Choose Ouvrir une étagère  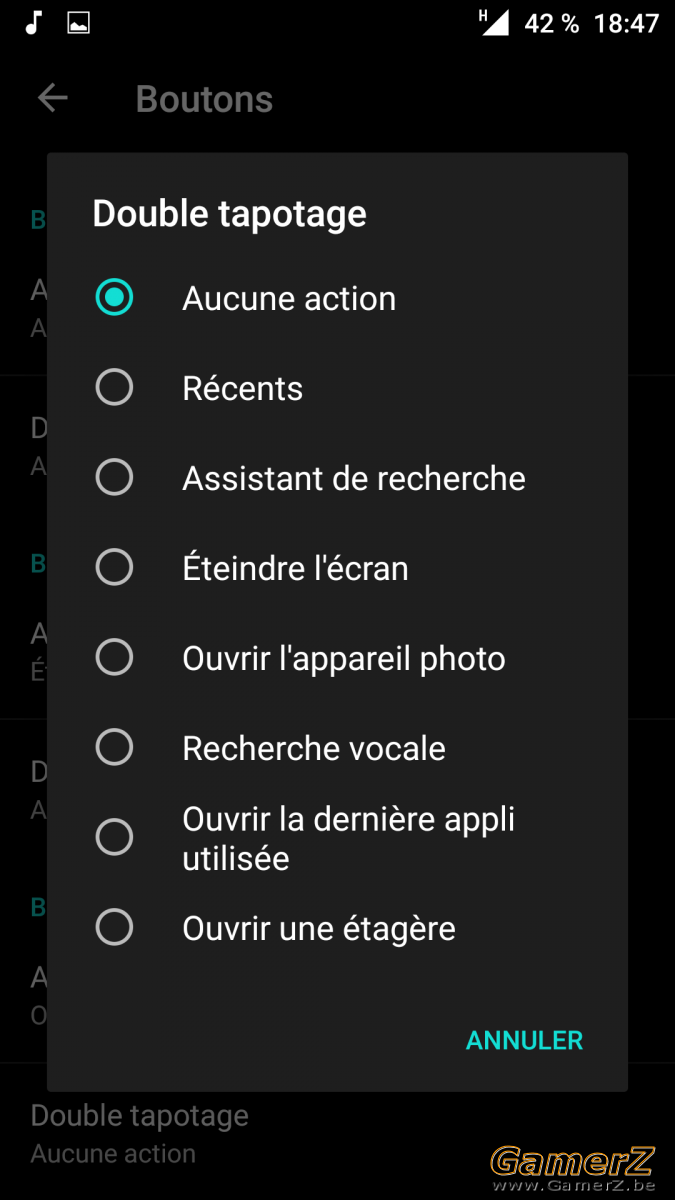(x=337, y=928)
